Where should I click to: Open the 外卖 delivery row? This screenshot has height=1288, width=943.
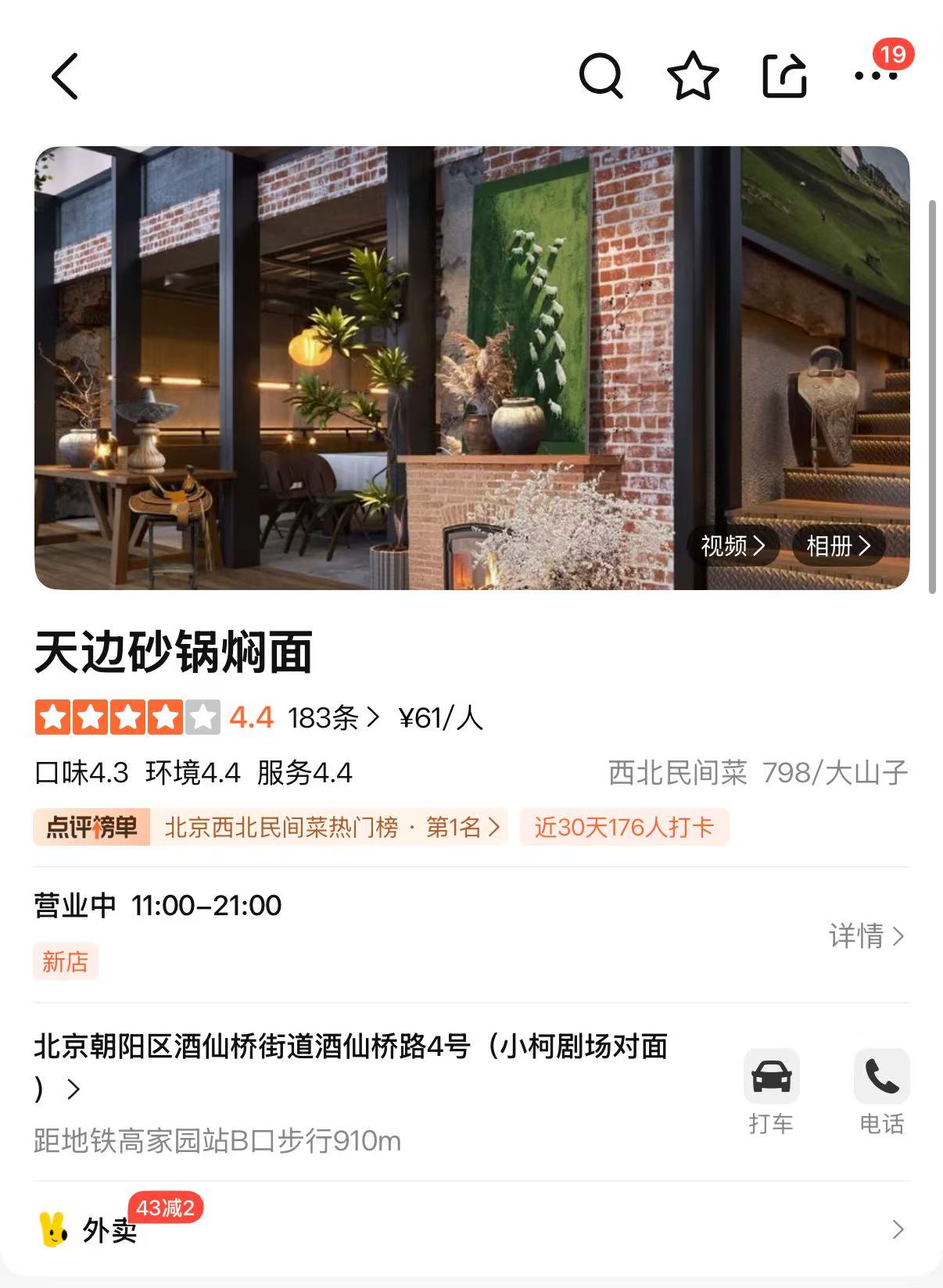click(471, 1230)
